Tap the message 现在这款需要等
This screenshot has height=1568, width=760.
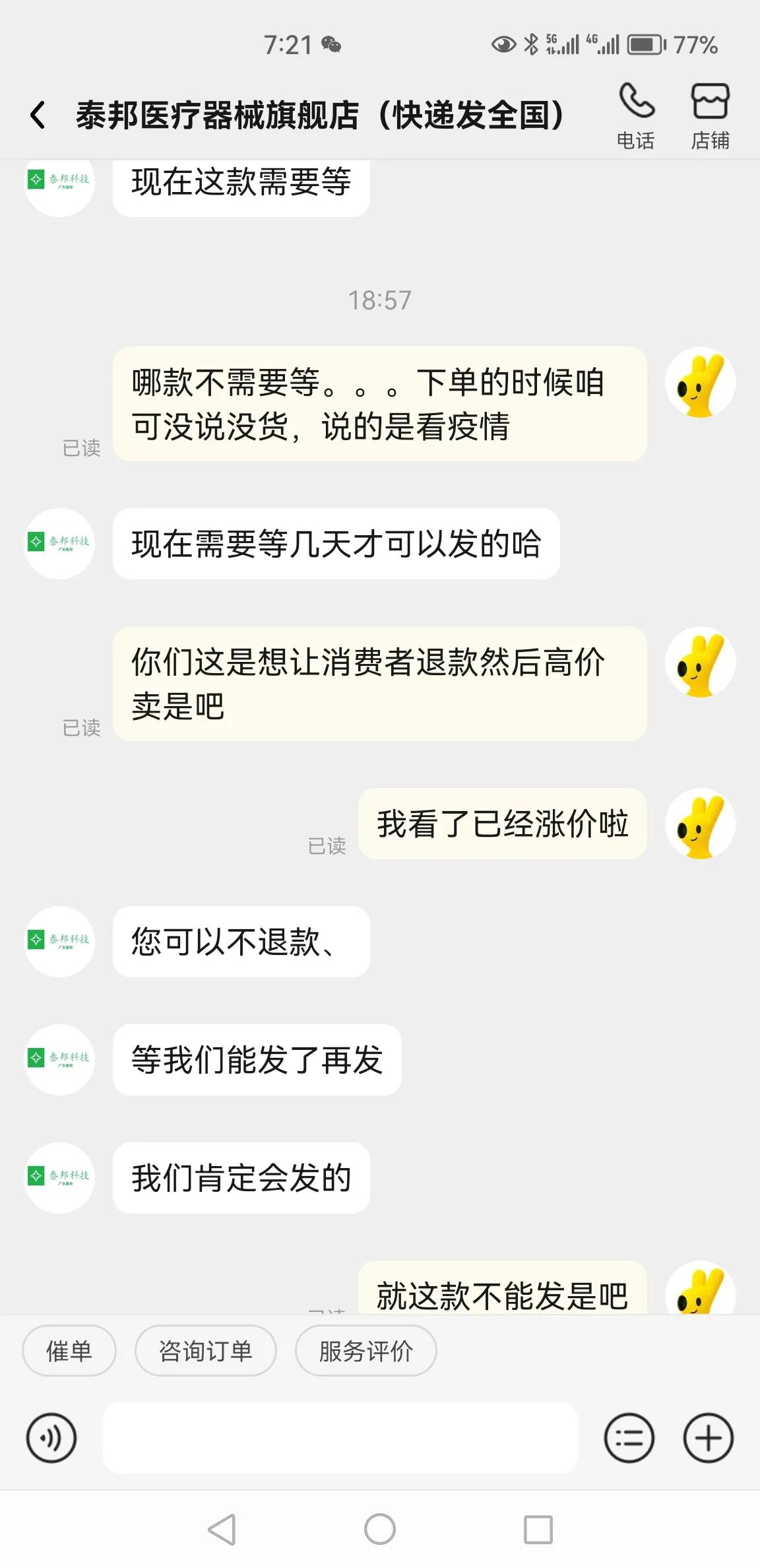pyautogui.click(x=241, y=185)
